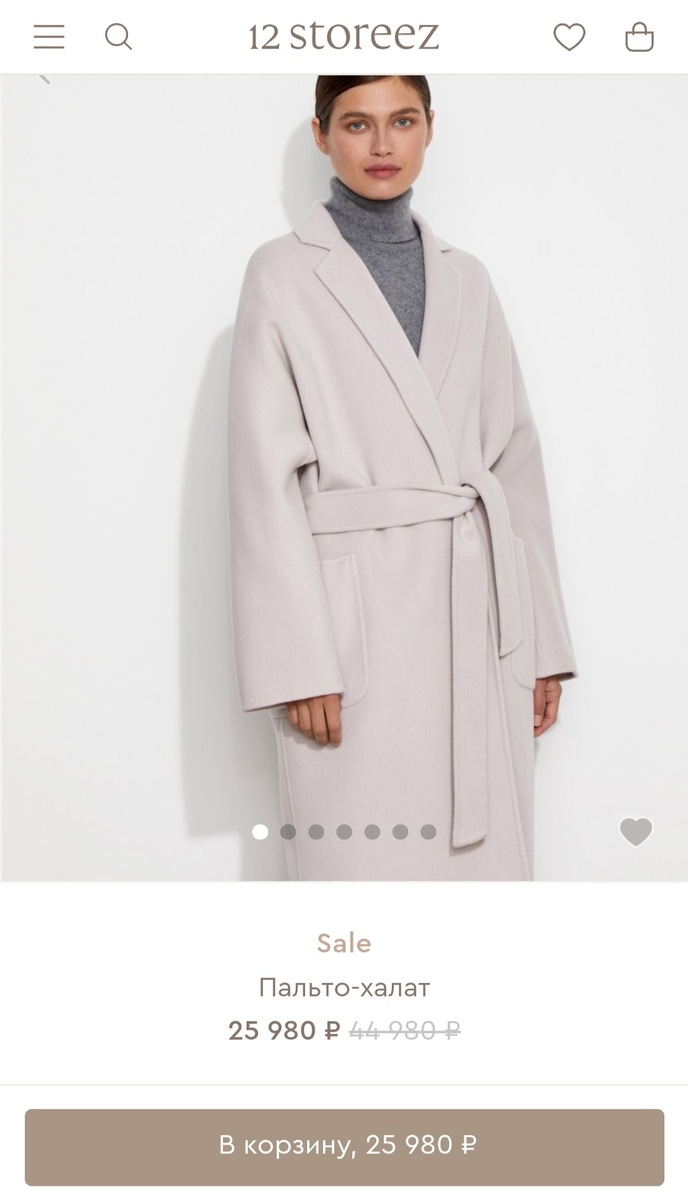Image resolution: width=688 pixels, height=1200 pixels.
Task: Go back with the arrow
Action: tap(43, 77)
